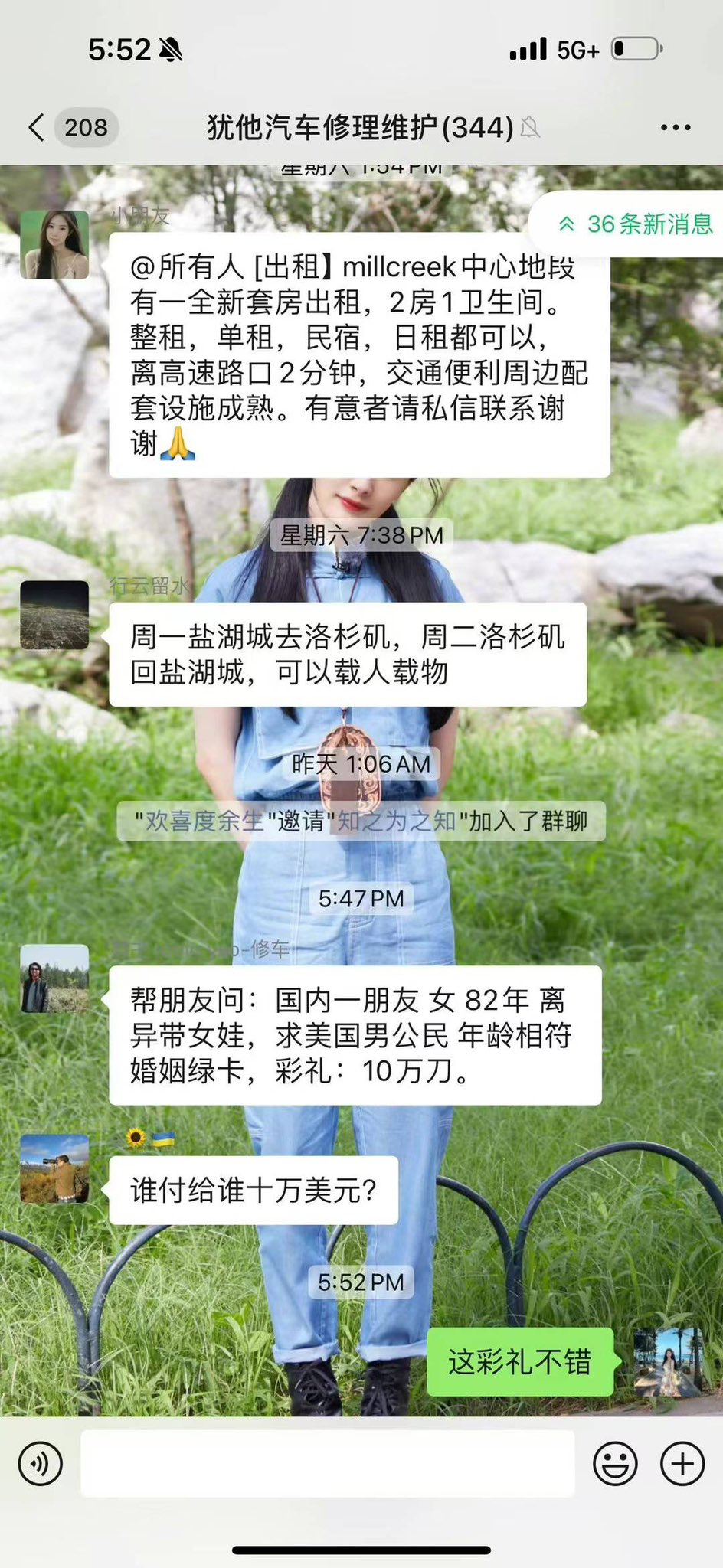This screenshot has height=1568, width=723.
Task: Open the emoji sticker panel
Action: pyautogui.click(x=615, y=1463)
